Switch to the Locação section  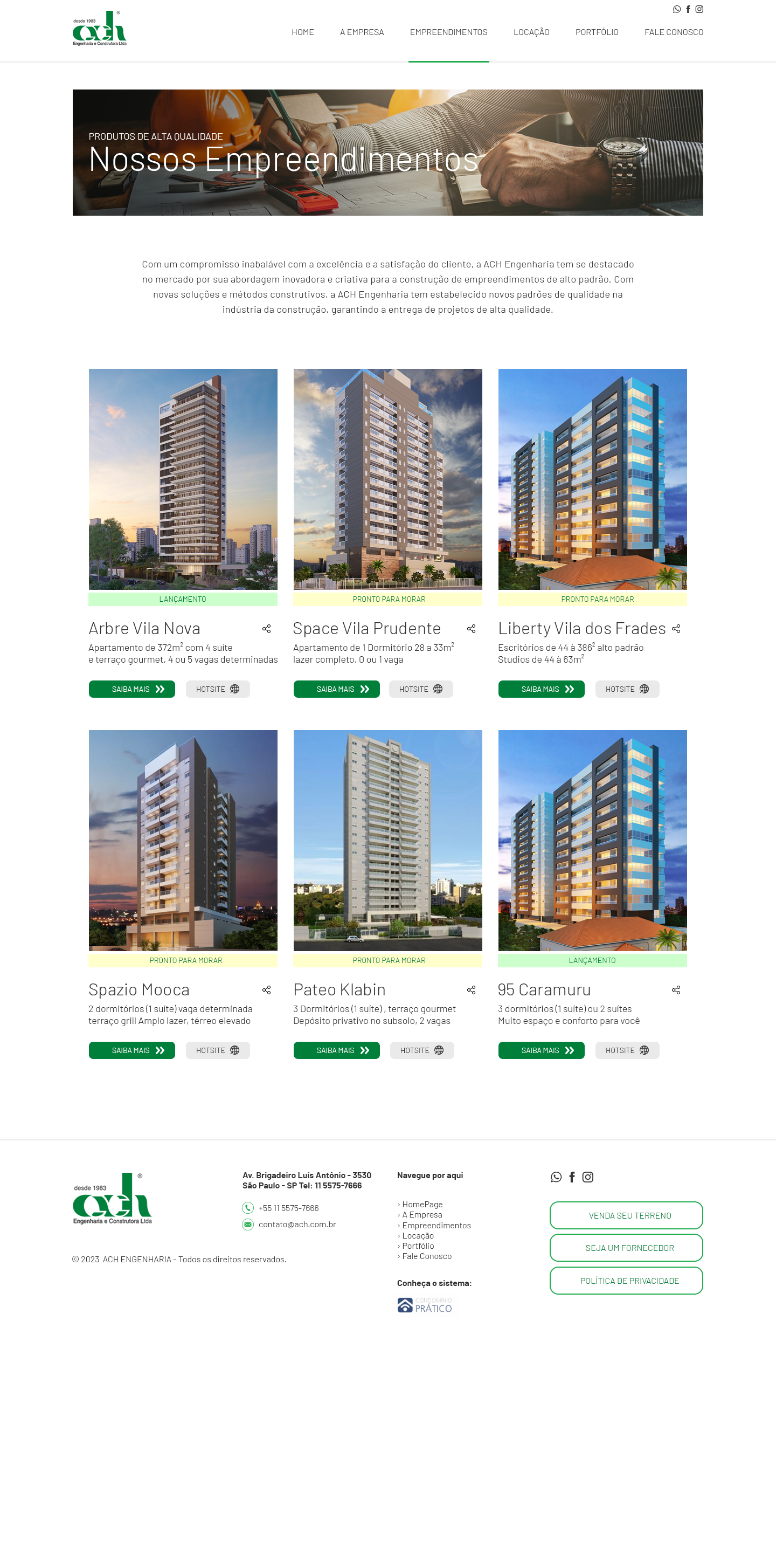click(x=531, y=32)
